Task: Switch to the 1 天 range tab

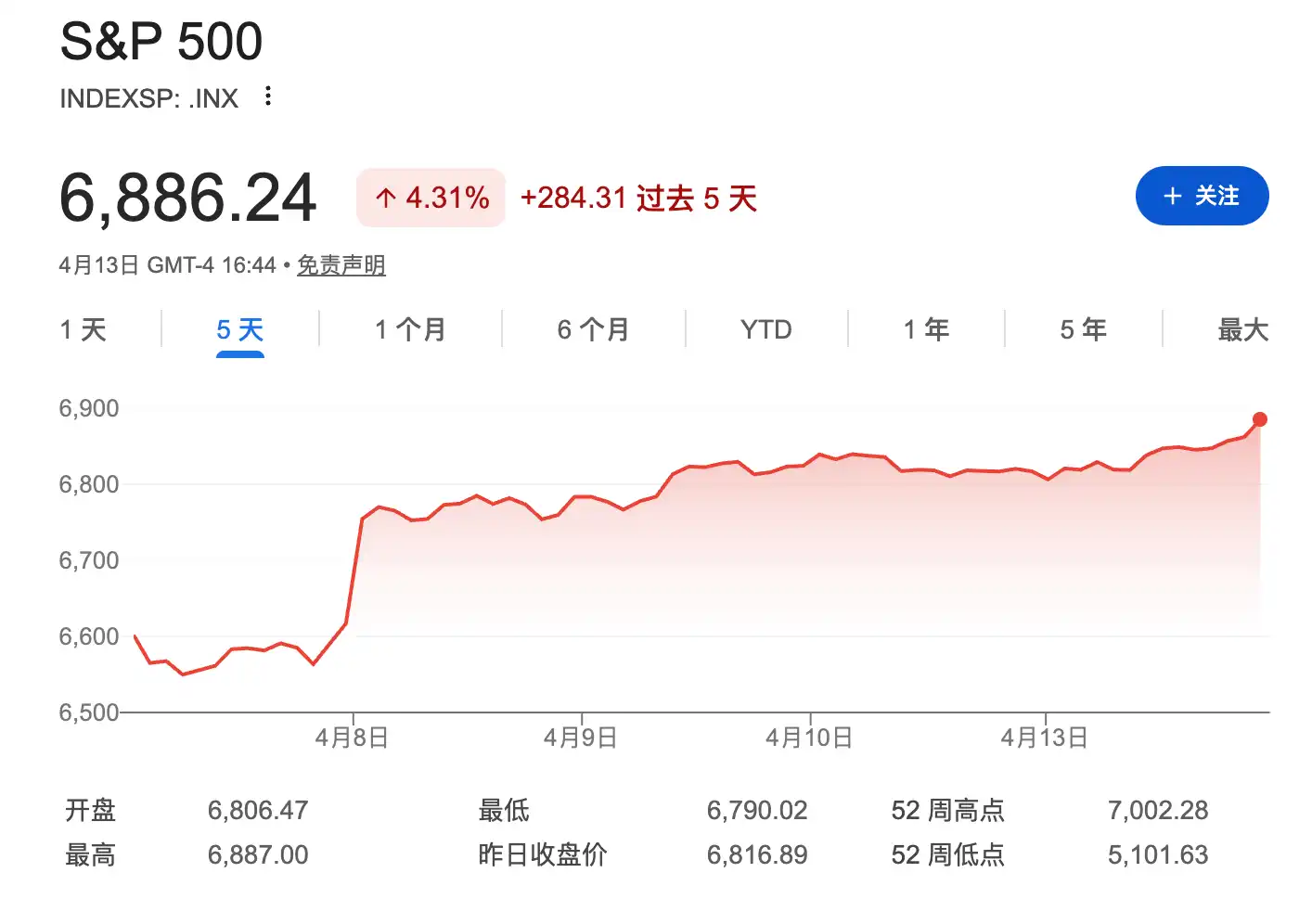Action: (84, 329)
